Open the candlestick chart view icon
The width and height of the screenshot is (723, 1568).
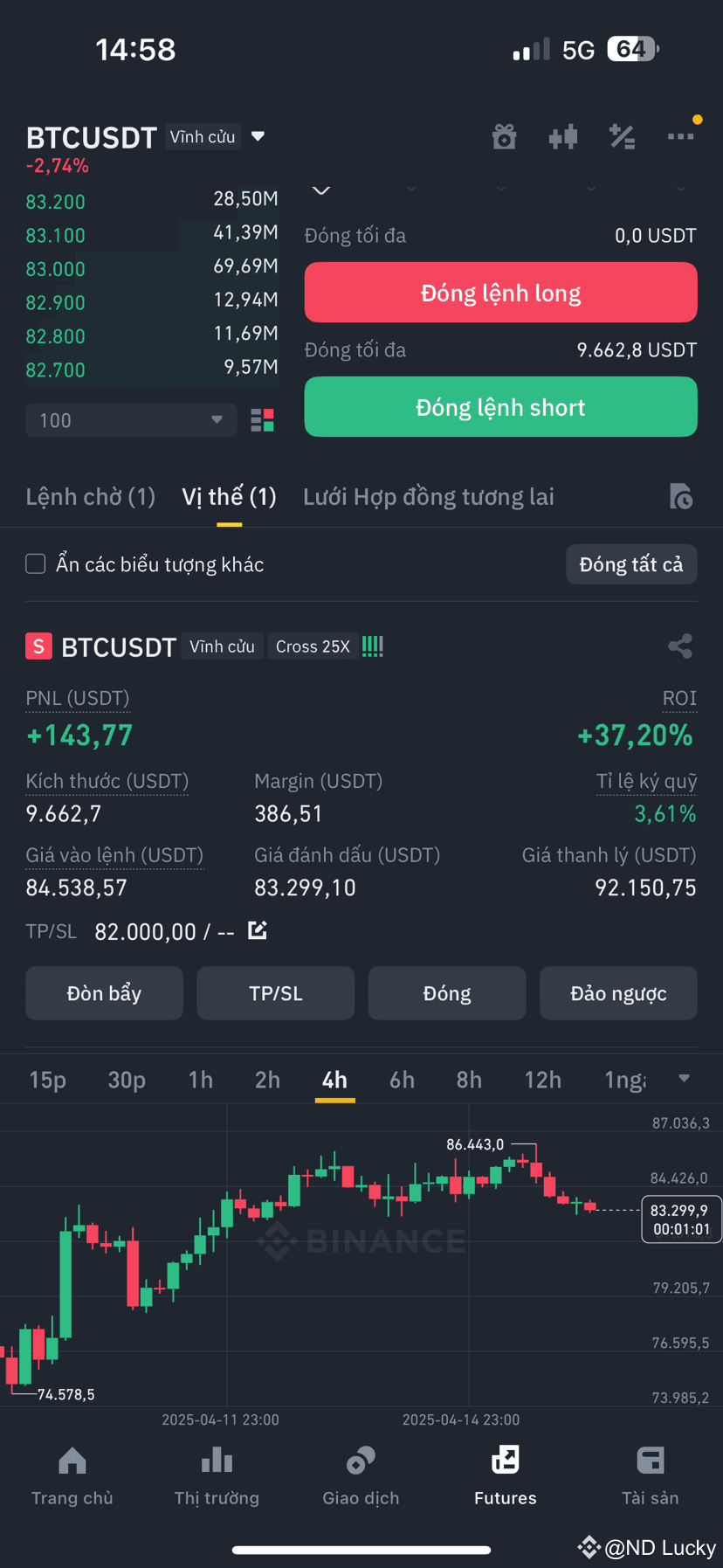pos(563,136)
